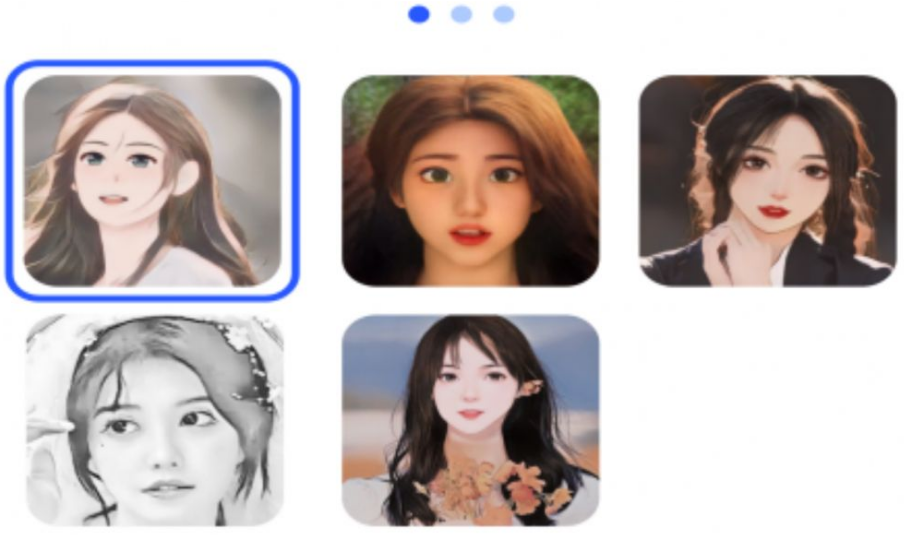Select the black-and-white pencil sketch portrait
The width and height of the screenshot is (904, 535).
[x=154, y=420]
